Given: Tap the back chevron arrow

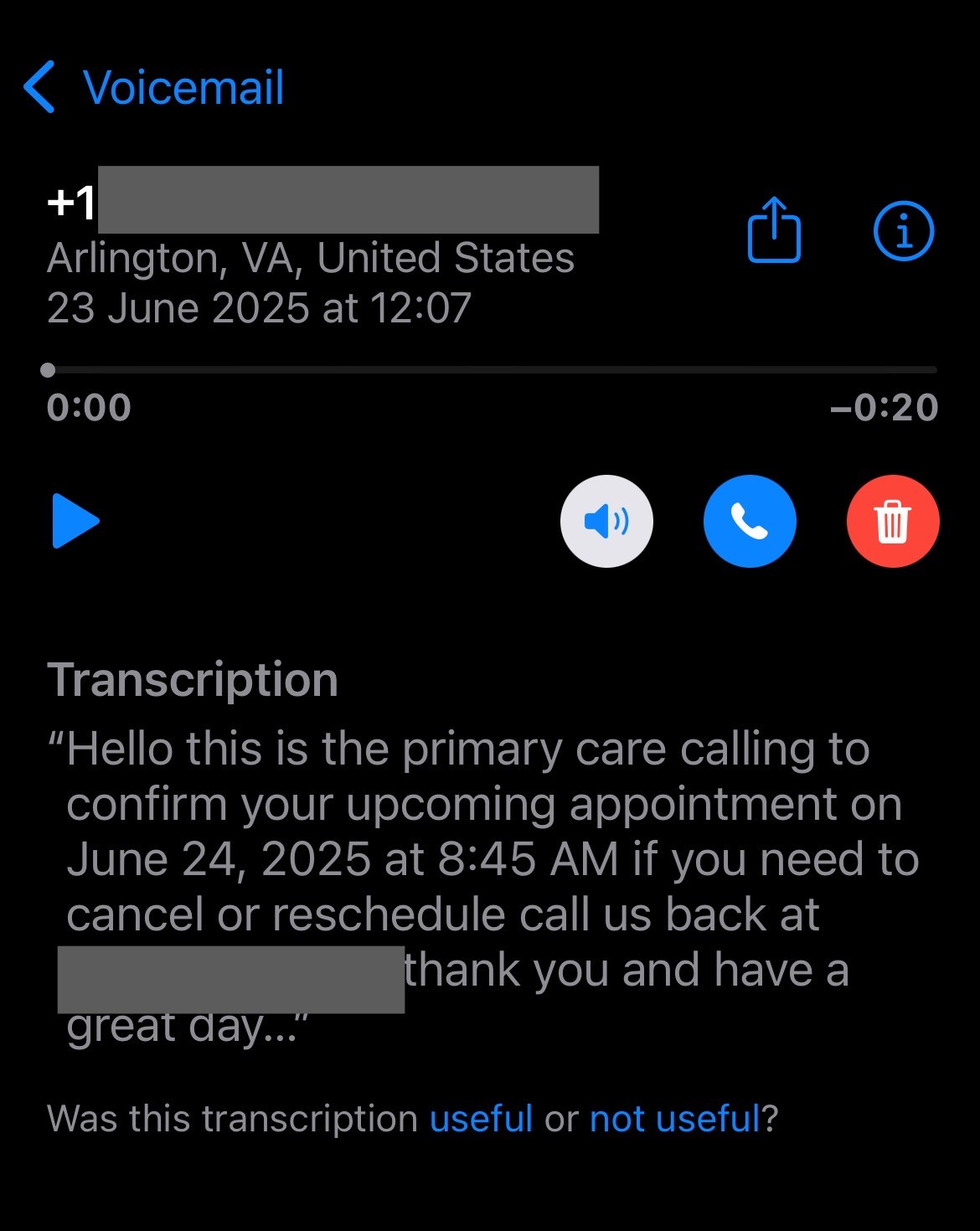Looking at the screenshot, I should 39,86.
